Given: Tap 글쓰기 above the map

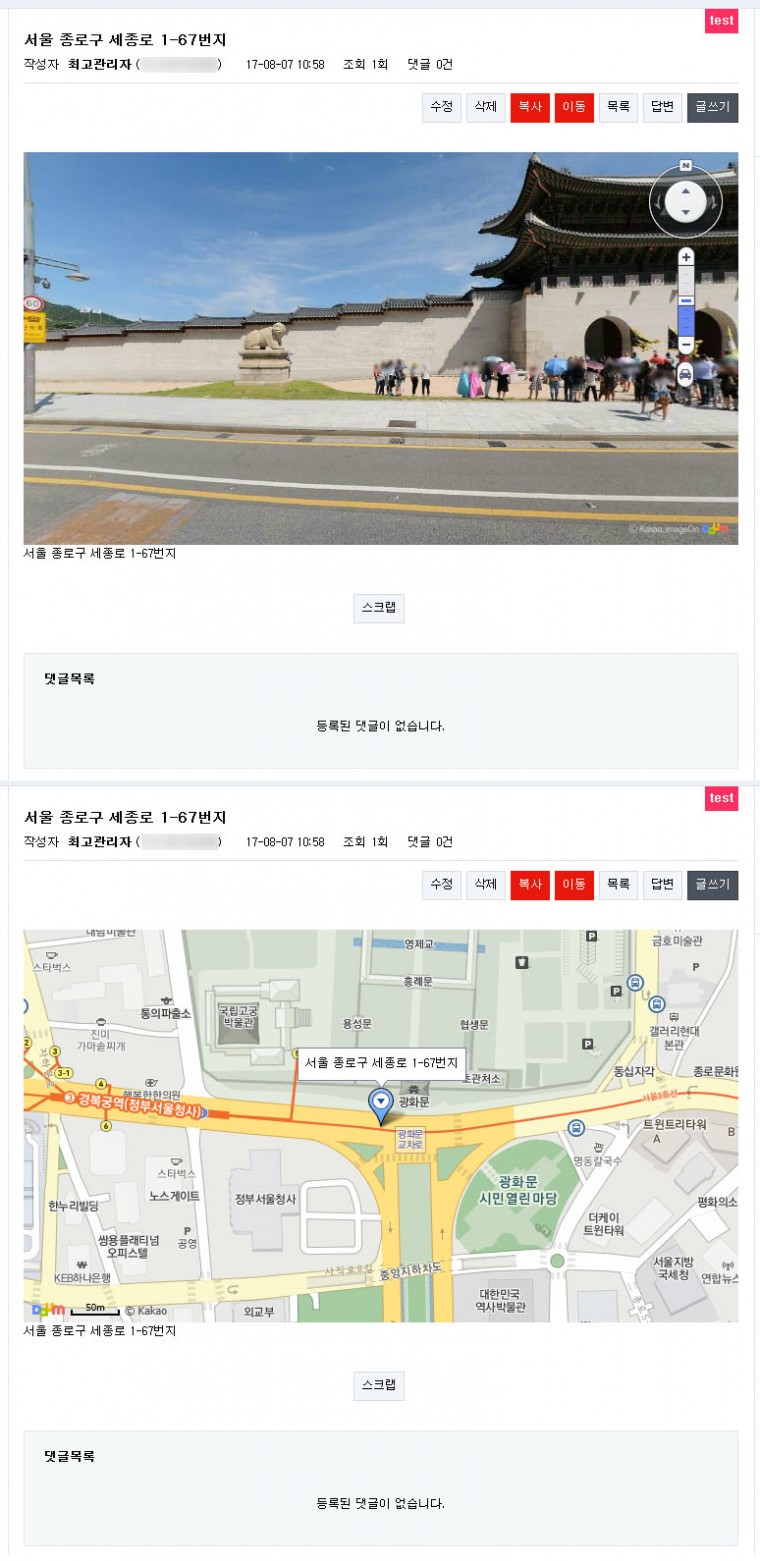Looking at the screenshot, I should point(712,885).
